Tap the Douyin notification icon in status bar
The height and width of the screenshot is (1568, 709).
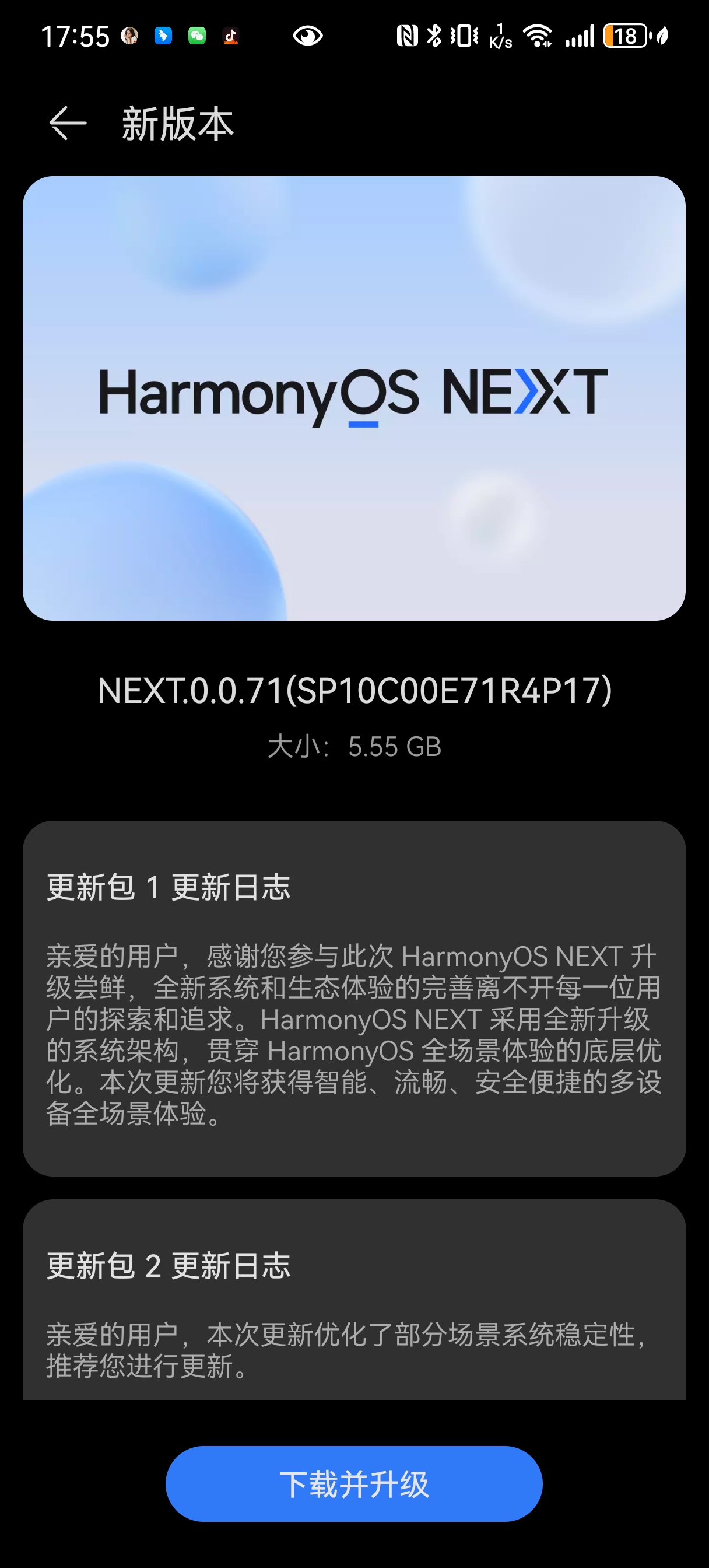point(231,37)
